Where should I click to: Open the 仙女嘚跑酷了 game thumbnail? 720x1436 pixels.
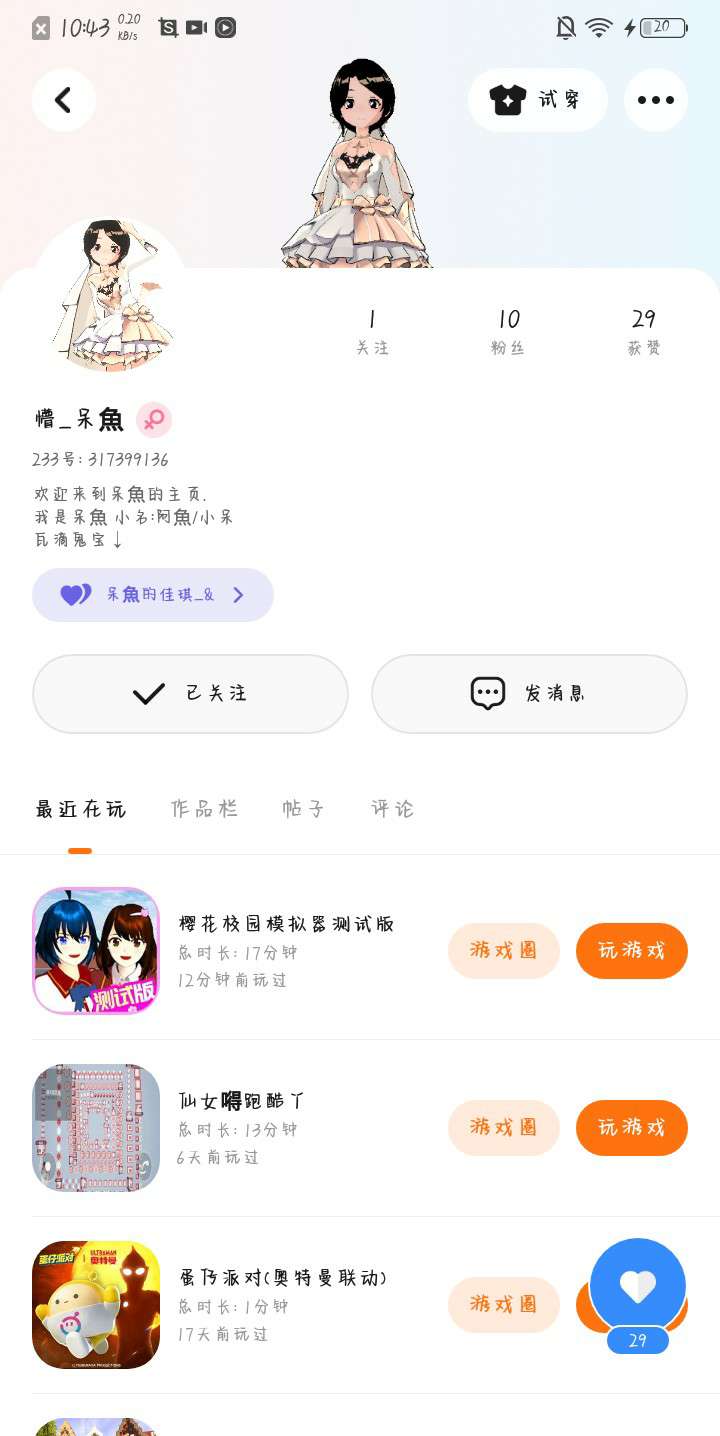(x=96, y=1128)
